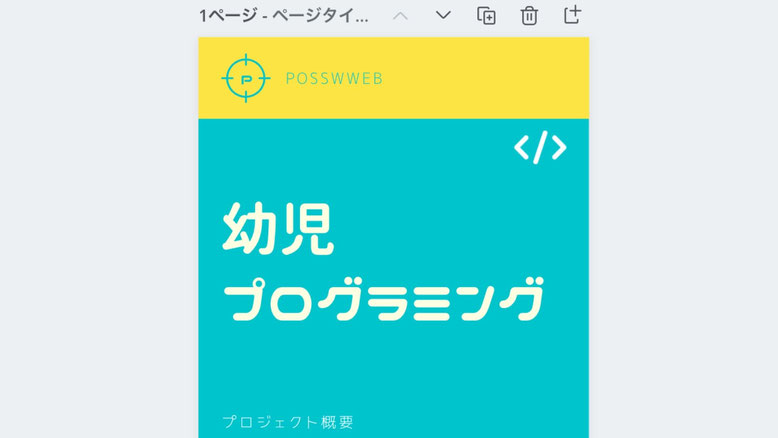Duplicate the current page
Image resolution: width=778 pixels, height=438 pixels.
point(486,15)
